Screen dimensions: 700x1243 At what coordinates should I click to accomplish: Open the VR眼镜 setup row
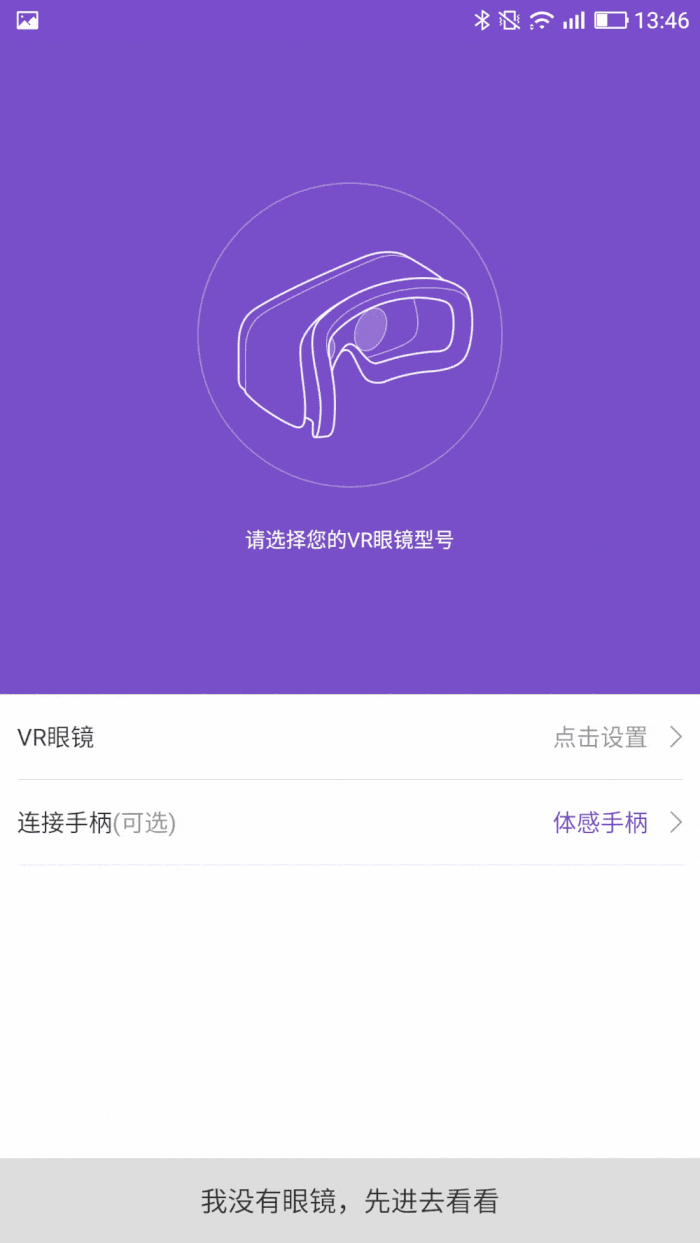tap(350, 737)
